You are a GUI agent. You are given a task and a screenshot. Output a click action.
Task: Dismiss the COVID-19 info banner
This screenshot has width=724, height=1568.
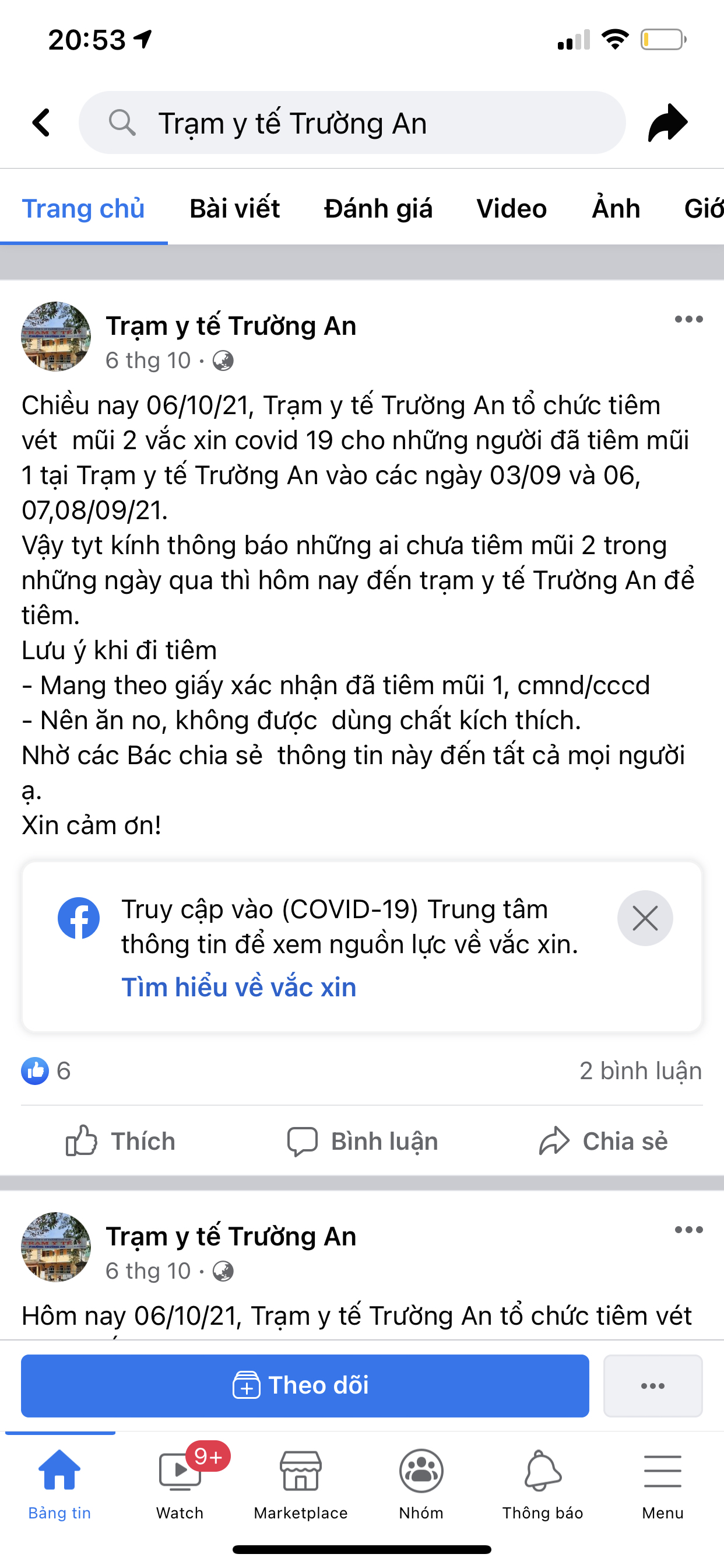644,918
